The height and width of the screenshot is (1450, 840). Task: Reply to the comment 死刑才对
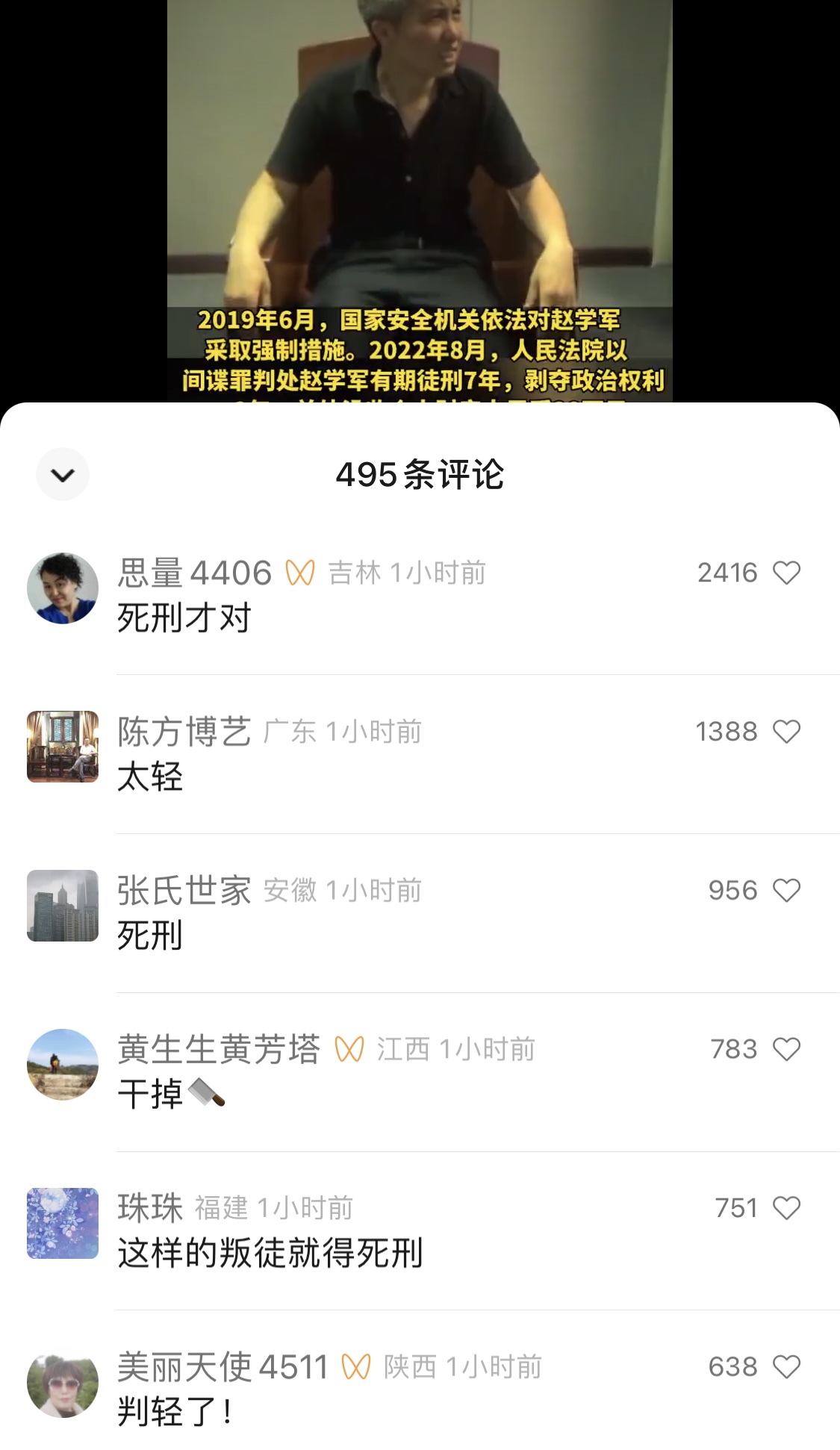(x=184, y=617)
